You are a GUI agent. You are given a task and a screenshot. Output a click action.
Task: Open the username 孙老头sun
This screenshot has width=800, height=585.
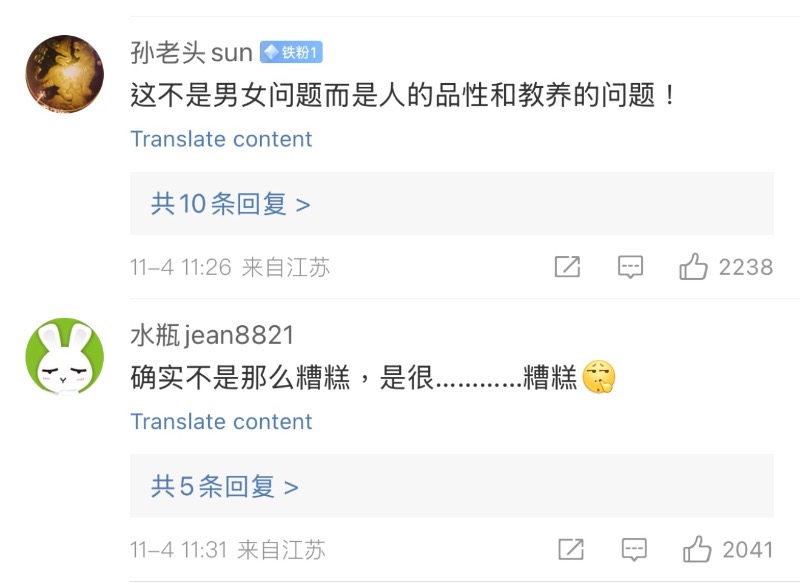click(x=191, y=52)
